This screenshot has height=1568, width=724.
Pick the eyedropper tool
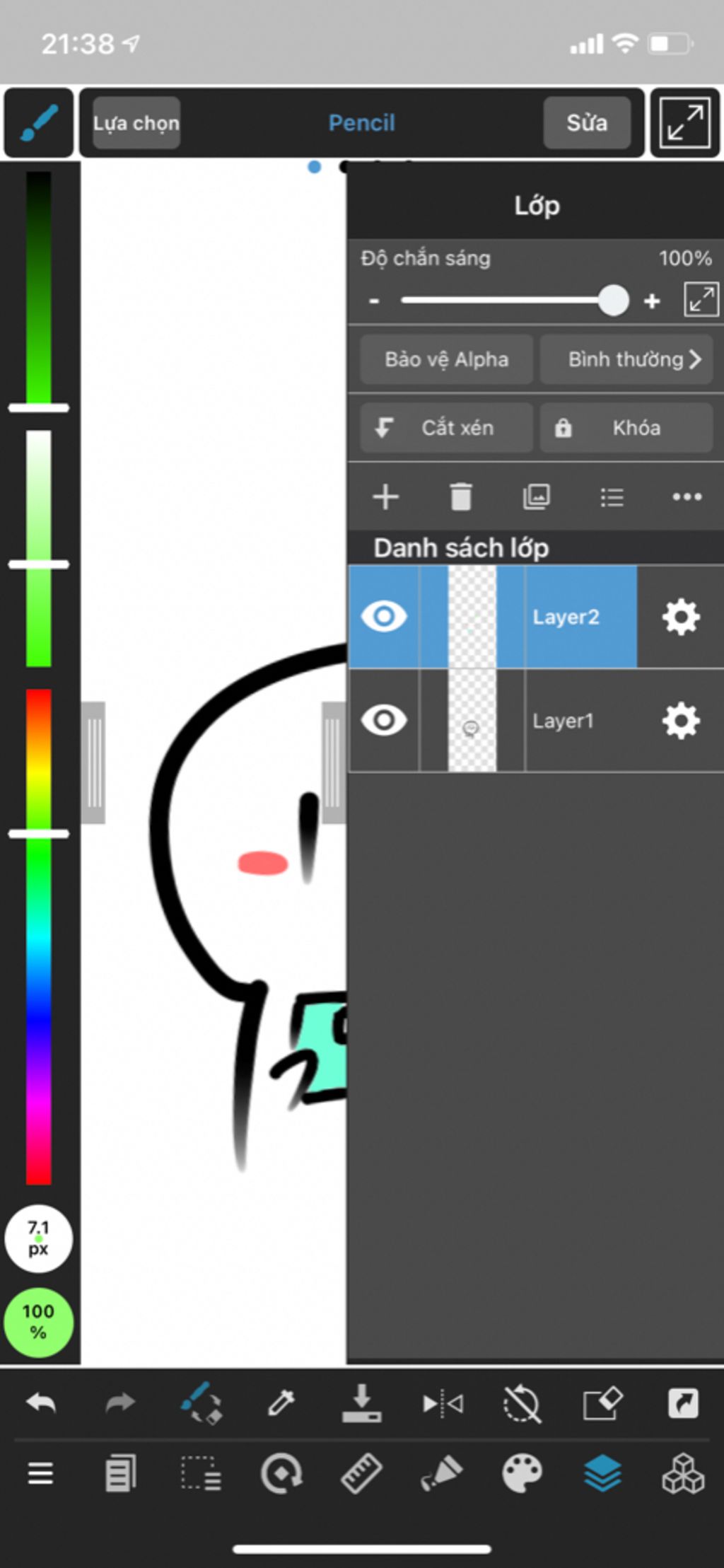tap(281, 1402)
